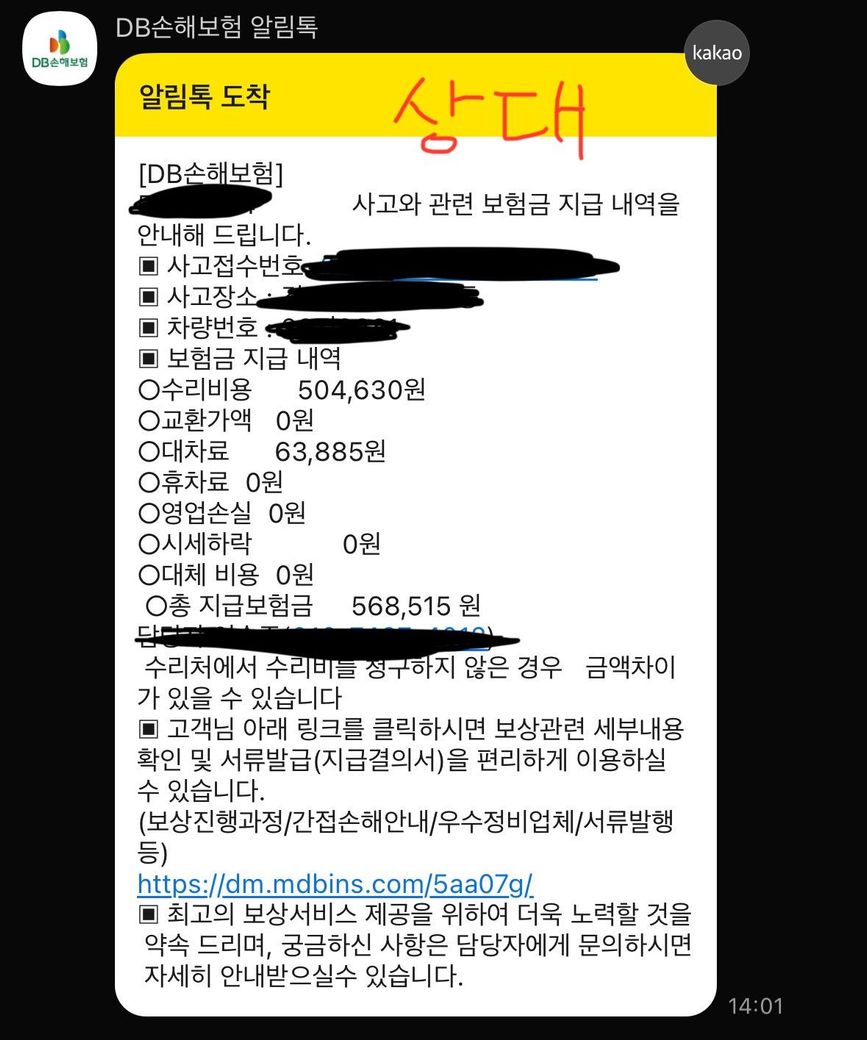Screen dimensions: 867x1040
Task: Open the dm.mdbins.com link
Action: pyautogui.click(x=335, y=884)
